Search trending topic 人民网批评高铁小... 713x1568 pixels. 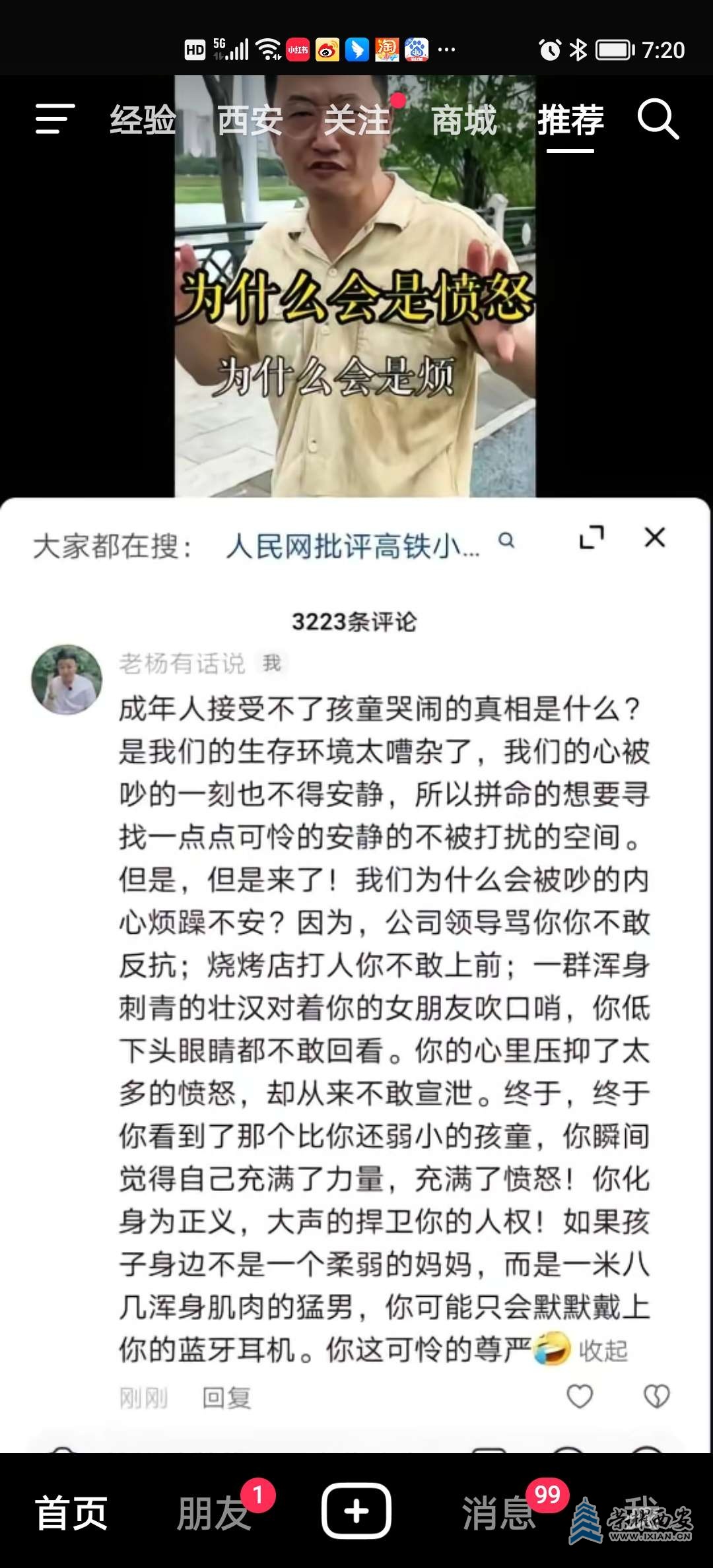pos(353,546)
